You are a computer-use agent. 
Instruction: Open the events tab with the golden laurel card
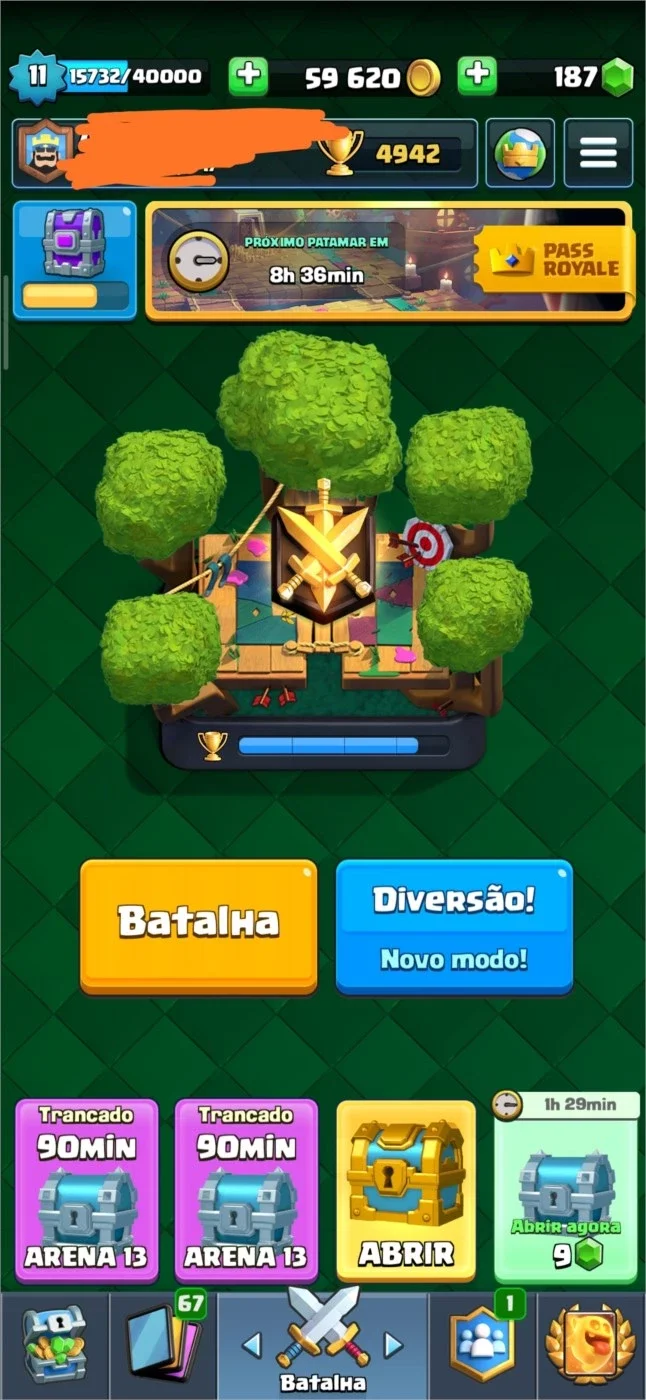click(x=592, y=1346)
